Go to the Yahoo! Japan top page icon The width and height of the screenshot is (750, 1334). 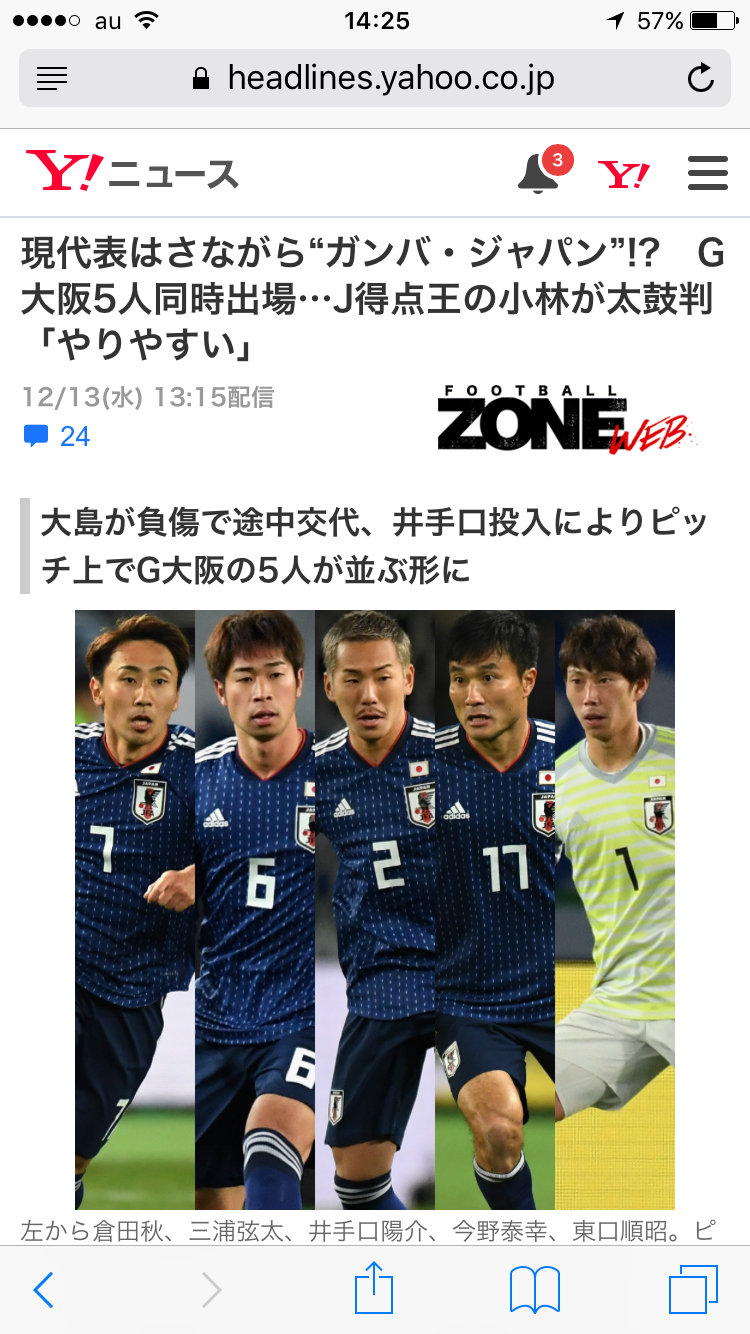[624, 175]
